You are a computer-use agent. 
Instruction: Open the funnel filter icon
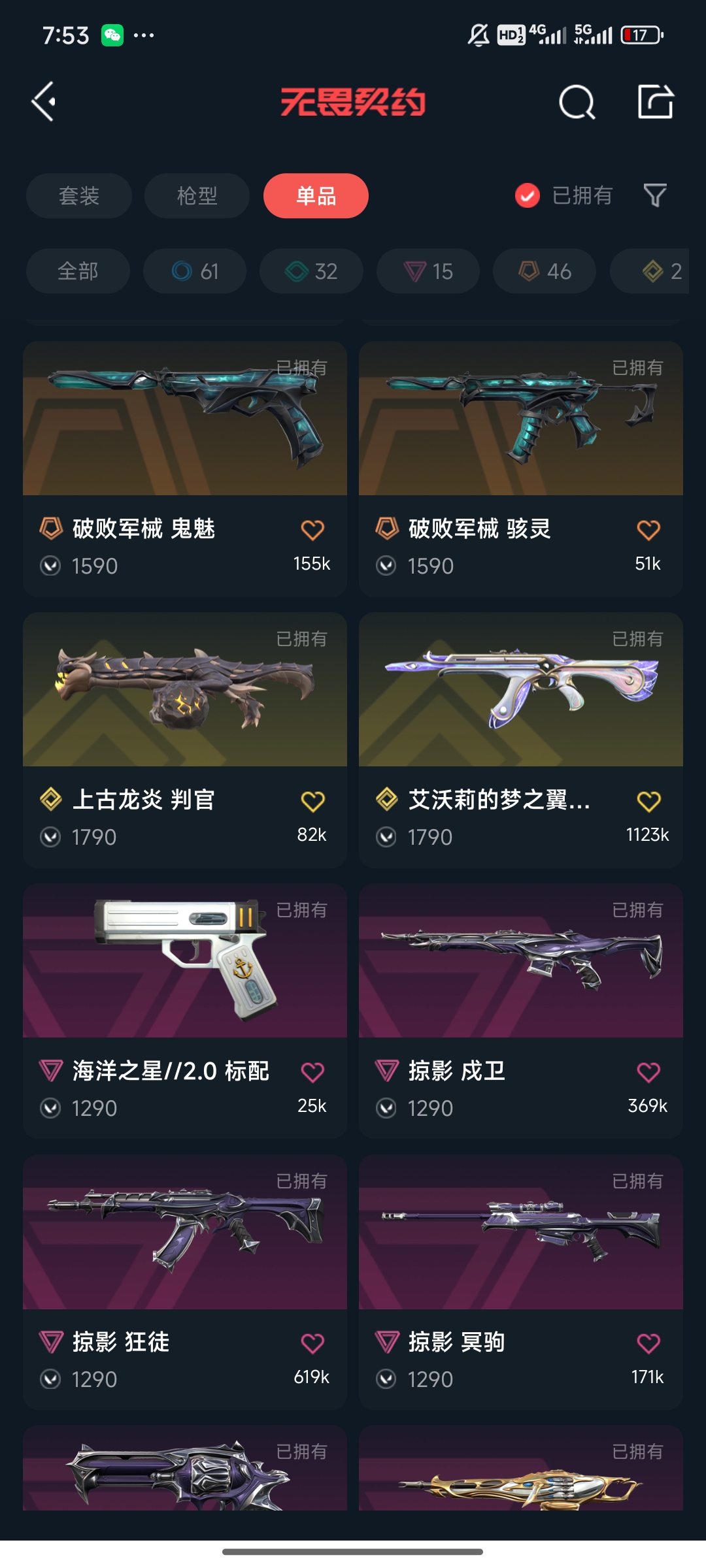tap(655, 195)
